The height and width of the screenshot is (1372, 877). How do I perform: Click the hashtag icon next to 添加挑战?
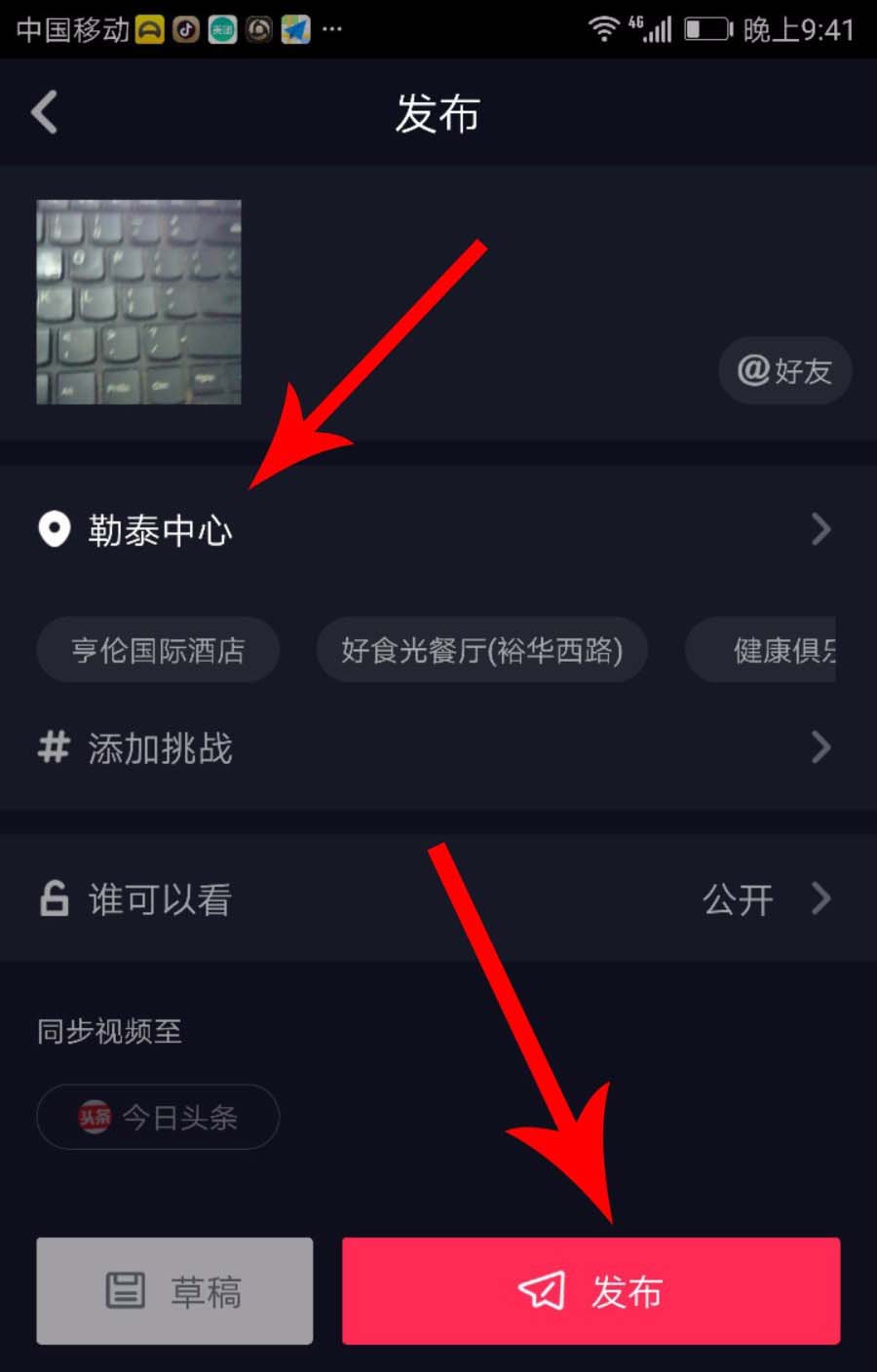click(x=54, y=748)
